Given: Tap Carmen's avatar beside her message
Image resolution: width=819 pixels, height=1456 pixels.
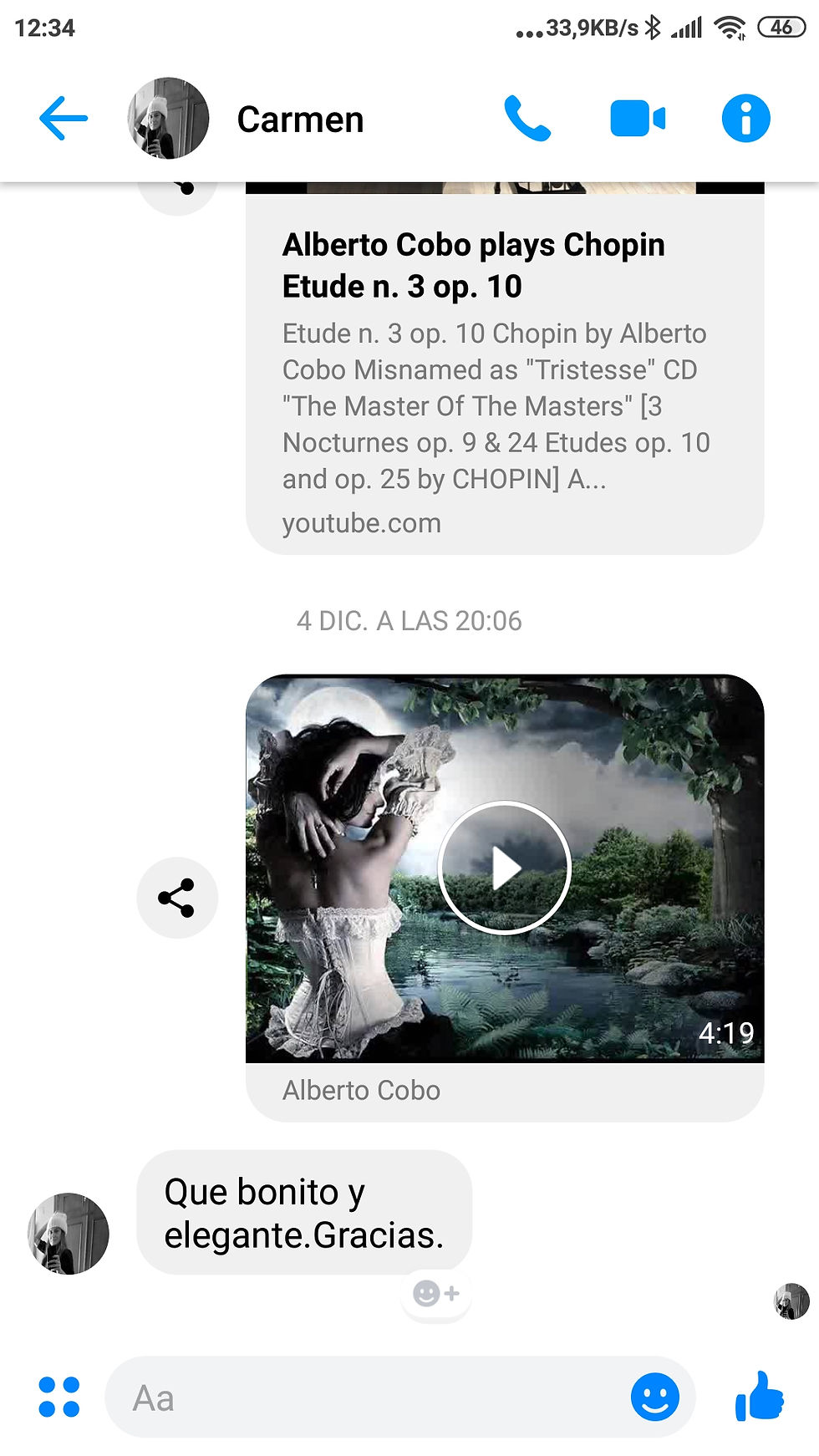Looking at the screenshot, I should (x=68, y=1234).
